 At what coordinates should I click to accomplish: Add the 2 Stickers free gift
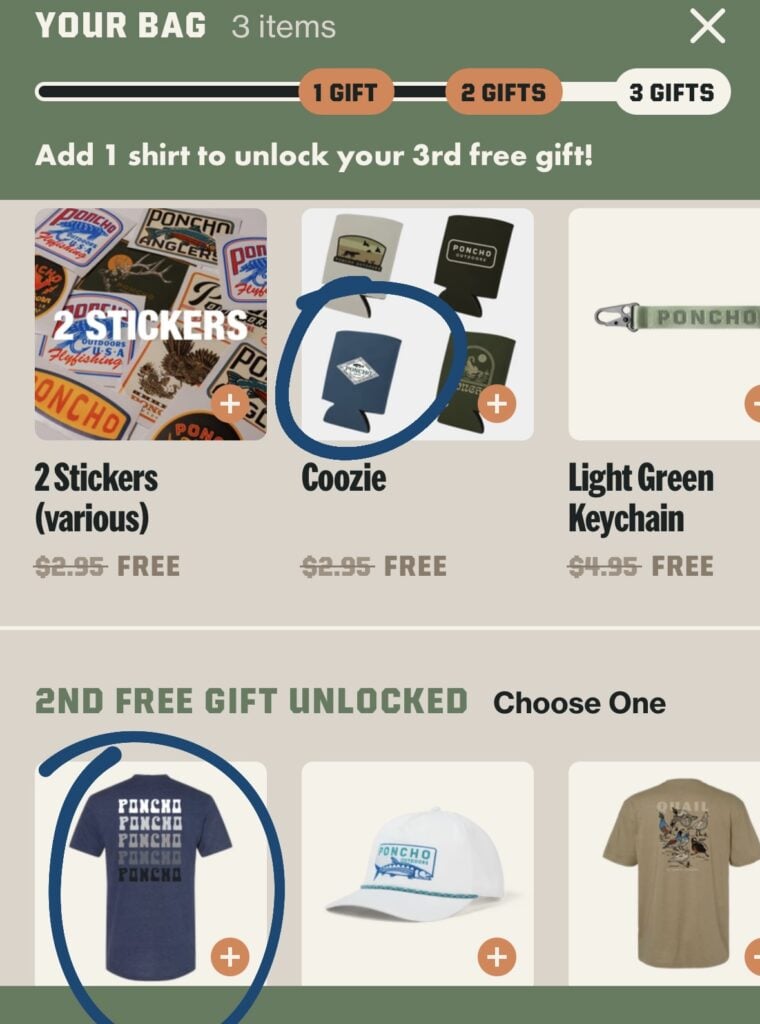[x=230, y=404]
